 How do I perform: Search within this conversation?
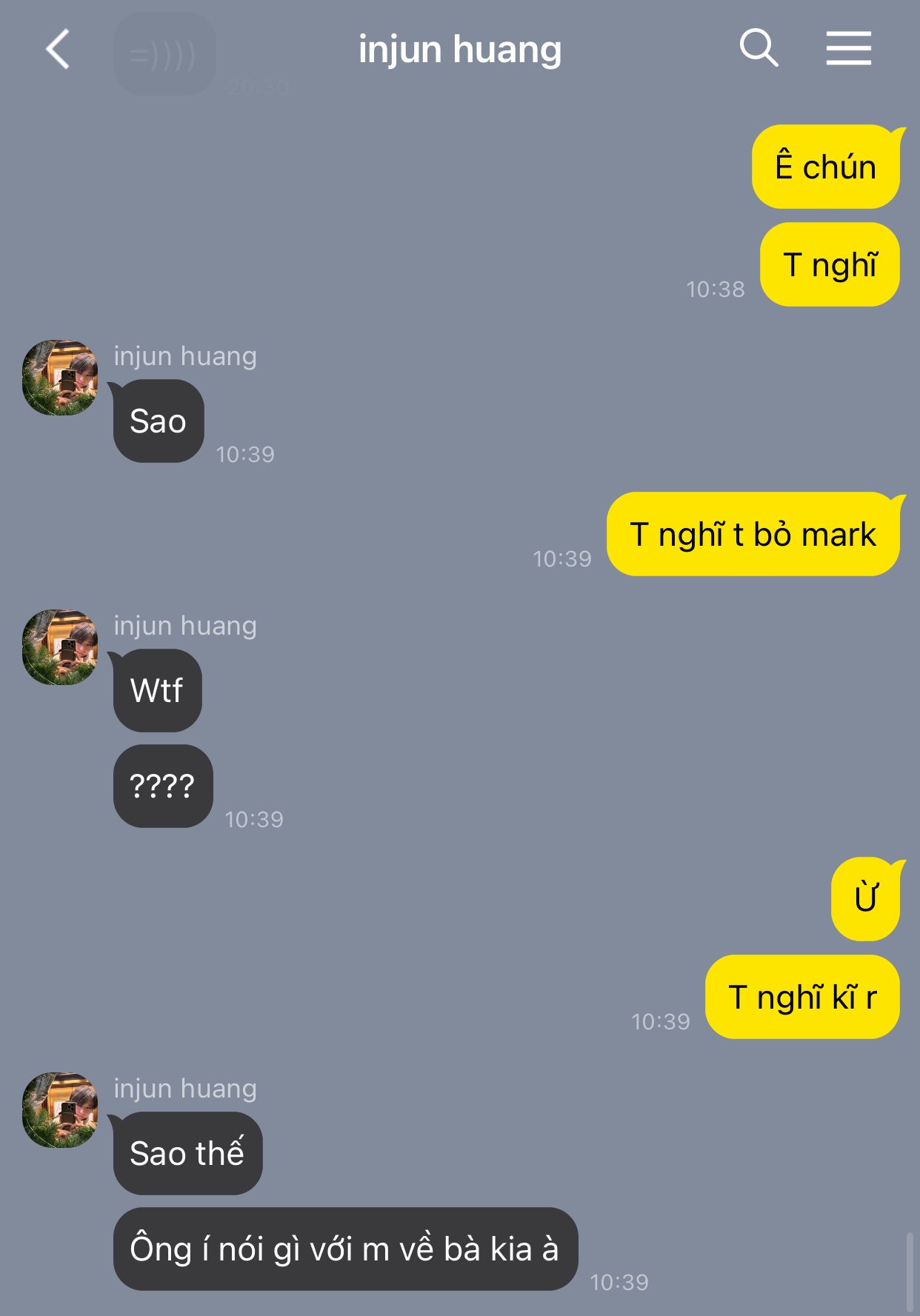(x=758, y=49)
